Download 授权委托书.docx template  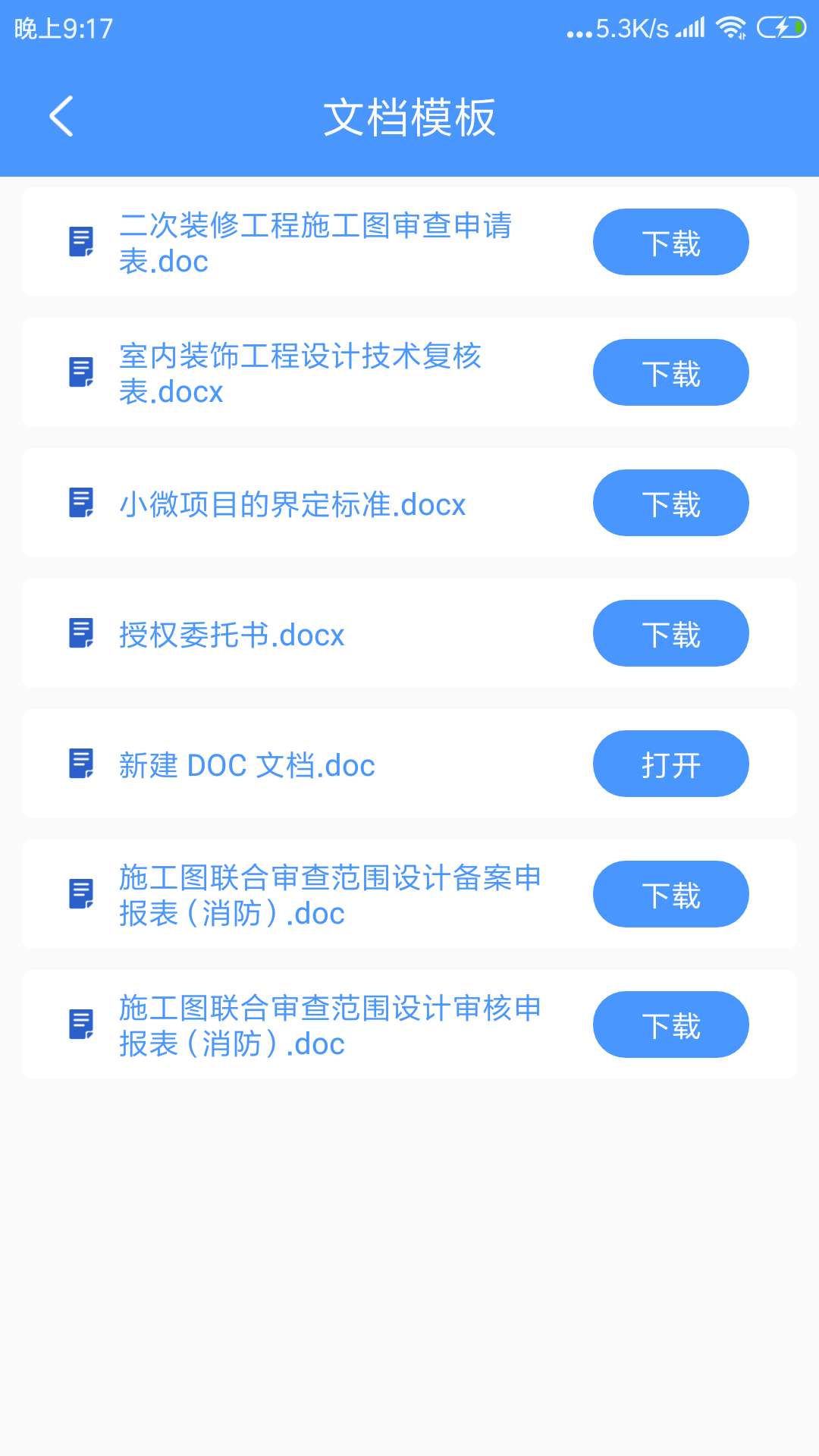[670, 633]
